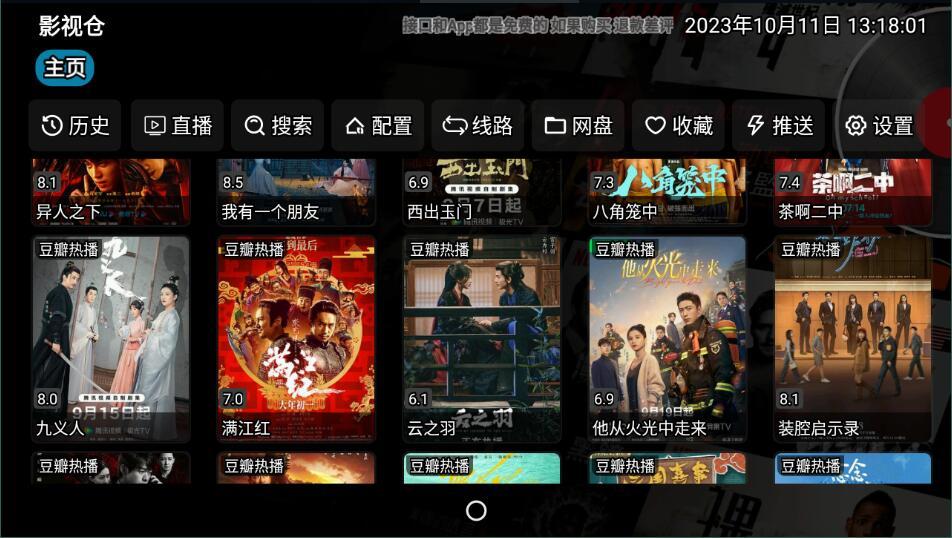
Task: Tap the 搜索 search button
Action: [278, 125]
